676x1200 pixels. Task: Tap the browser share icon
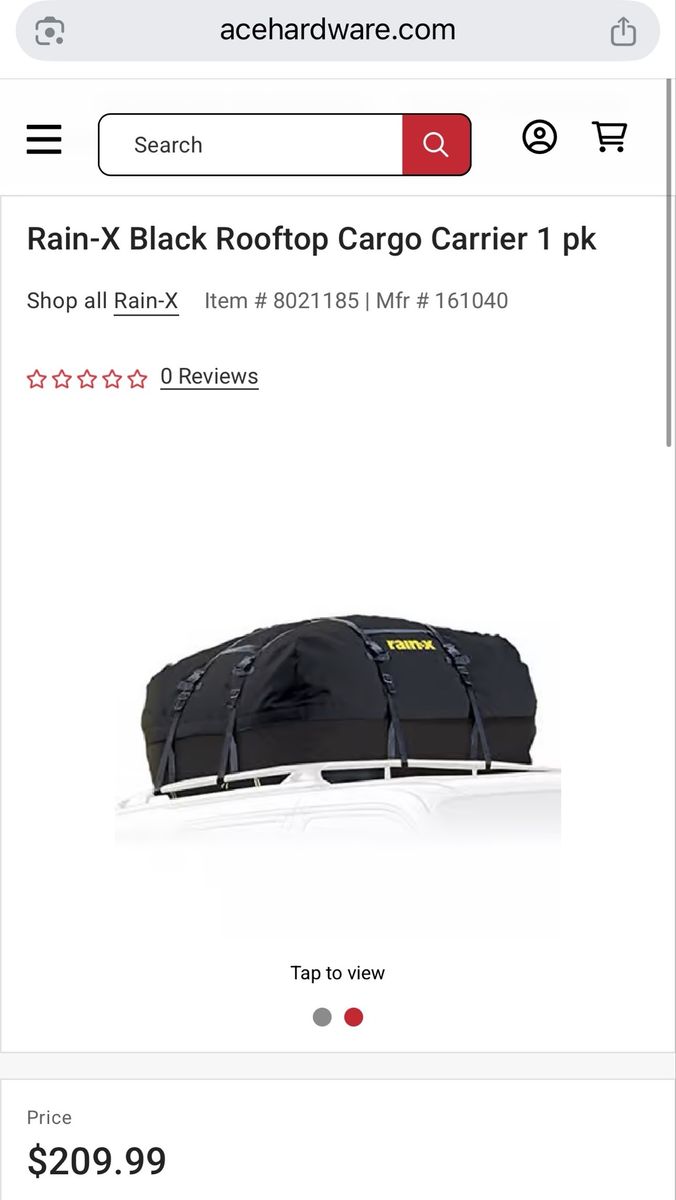pyautogui.click(x=623, y=31)
